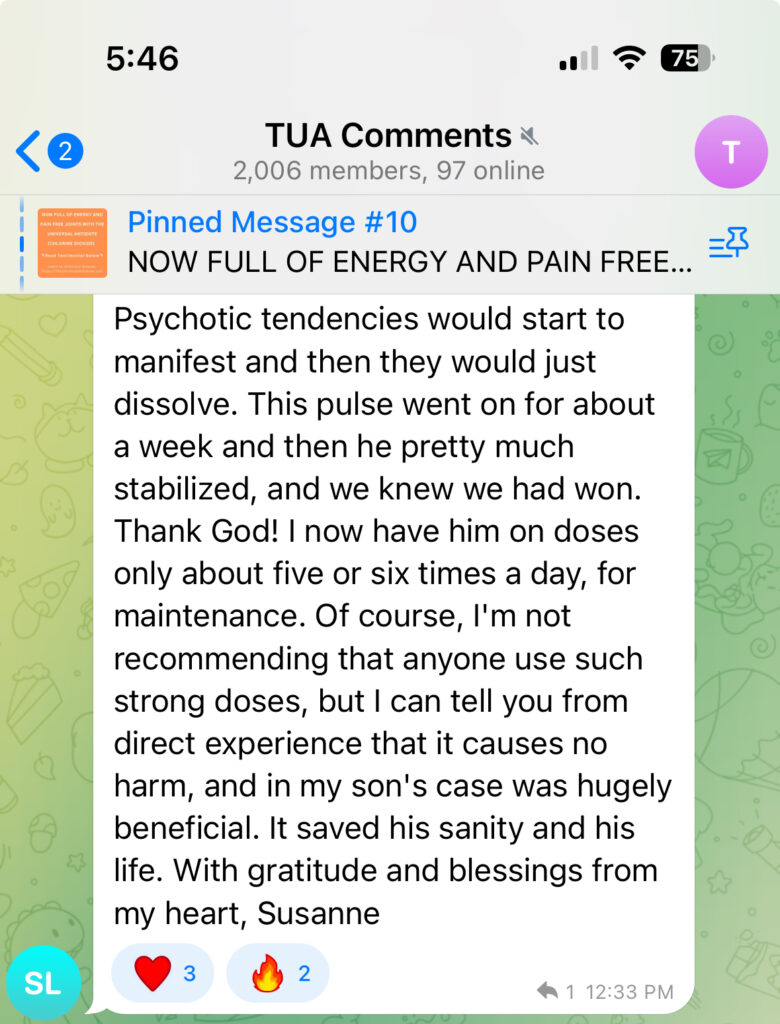
Task: Open the SL sender avatar profile
Action: tap(42, 982)
